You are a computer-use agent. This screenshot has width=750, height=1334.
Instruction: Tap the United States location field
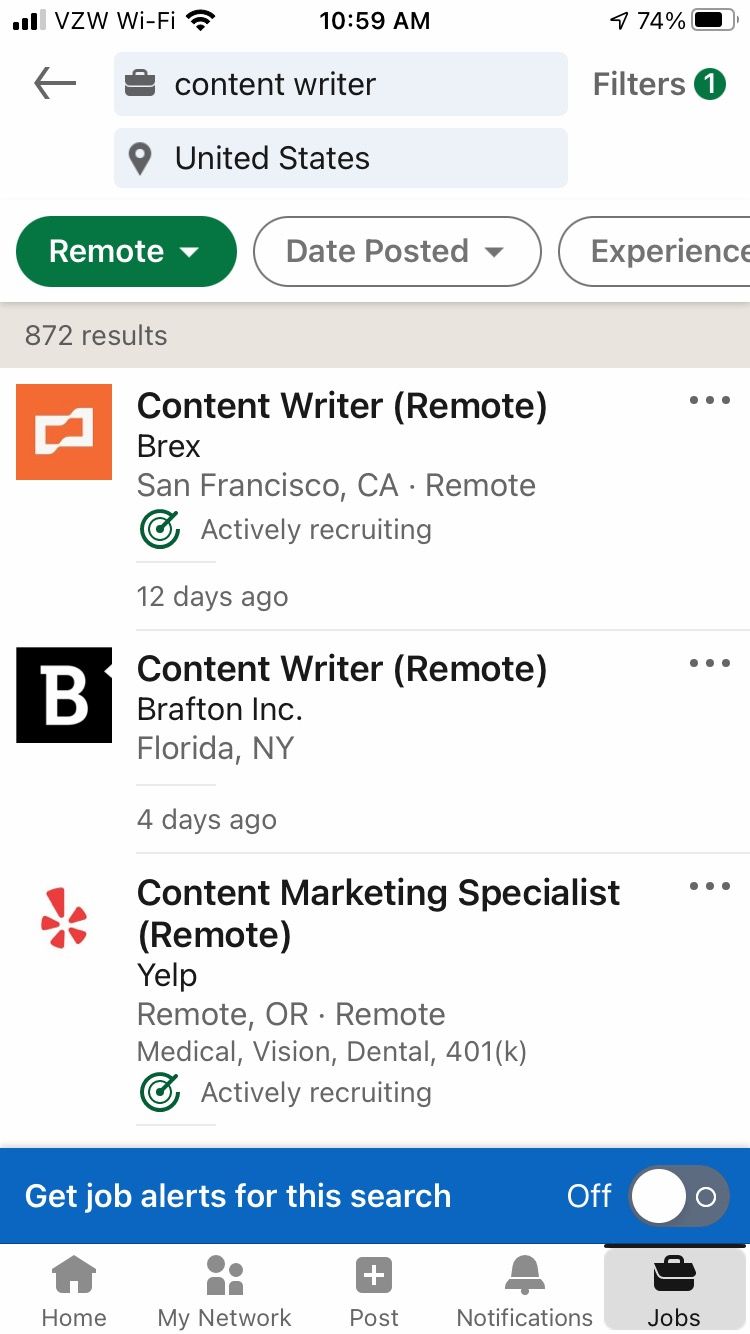coord(340,157)
